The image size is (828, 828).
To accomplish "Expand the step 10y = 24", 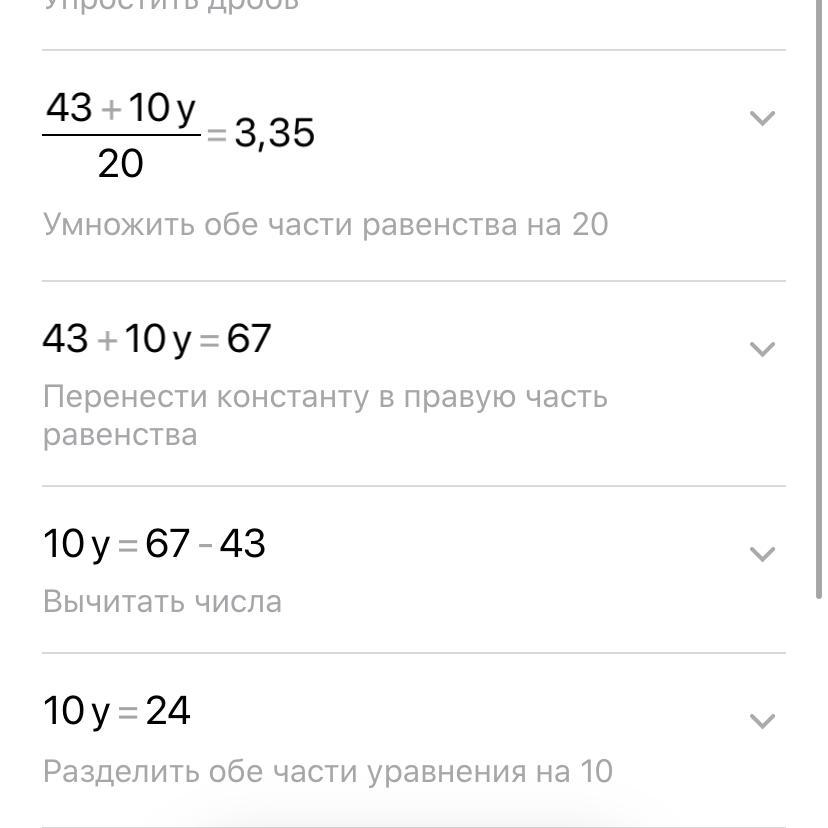I will [x=762, y=720].
